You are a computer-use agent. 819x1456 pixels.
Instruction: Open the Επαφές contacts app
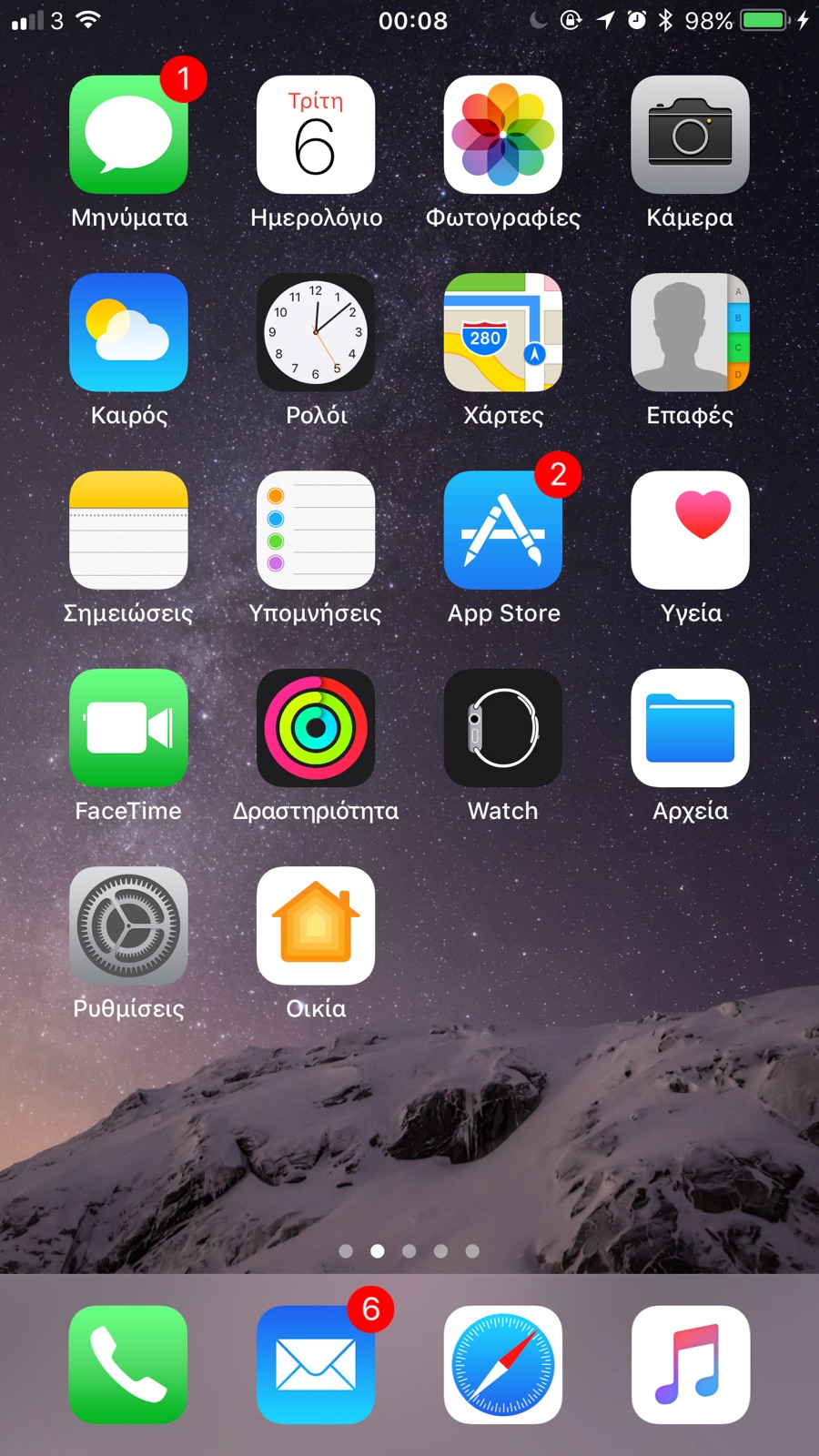pyautogui.click(x=690, y=332)
